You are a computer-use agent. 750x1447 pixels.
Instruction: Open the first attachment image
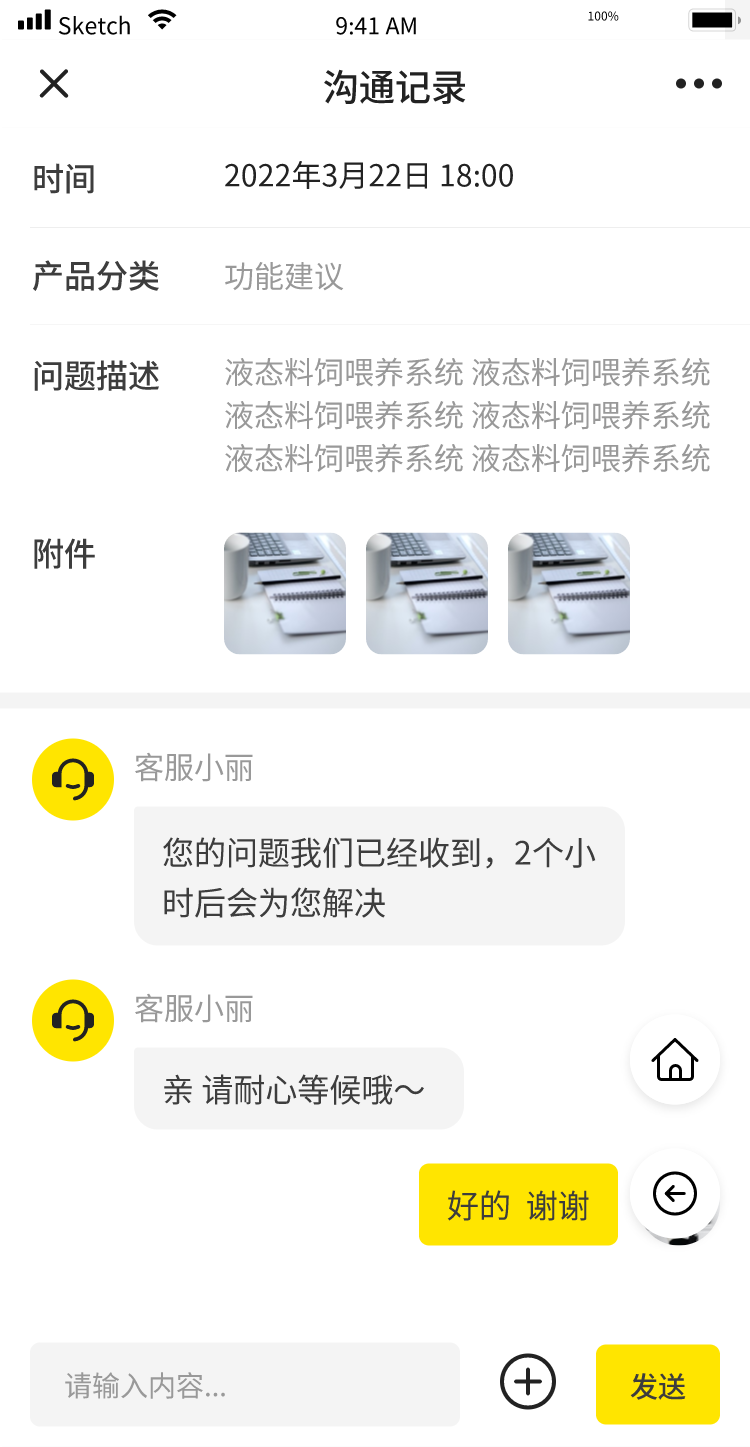[x=285, y=593]
